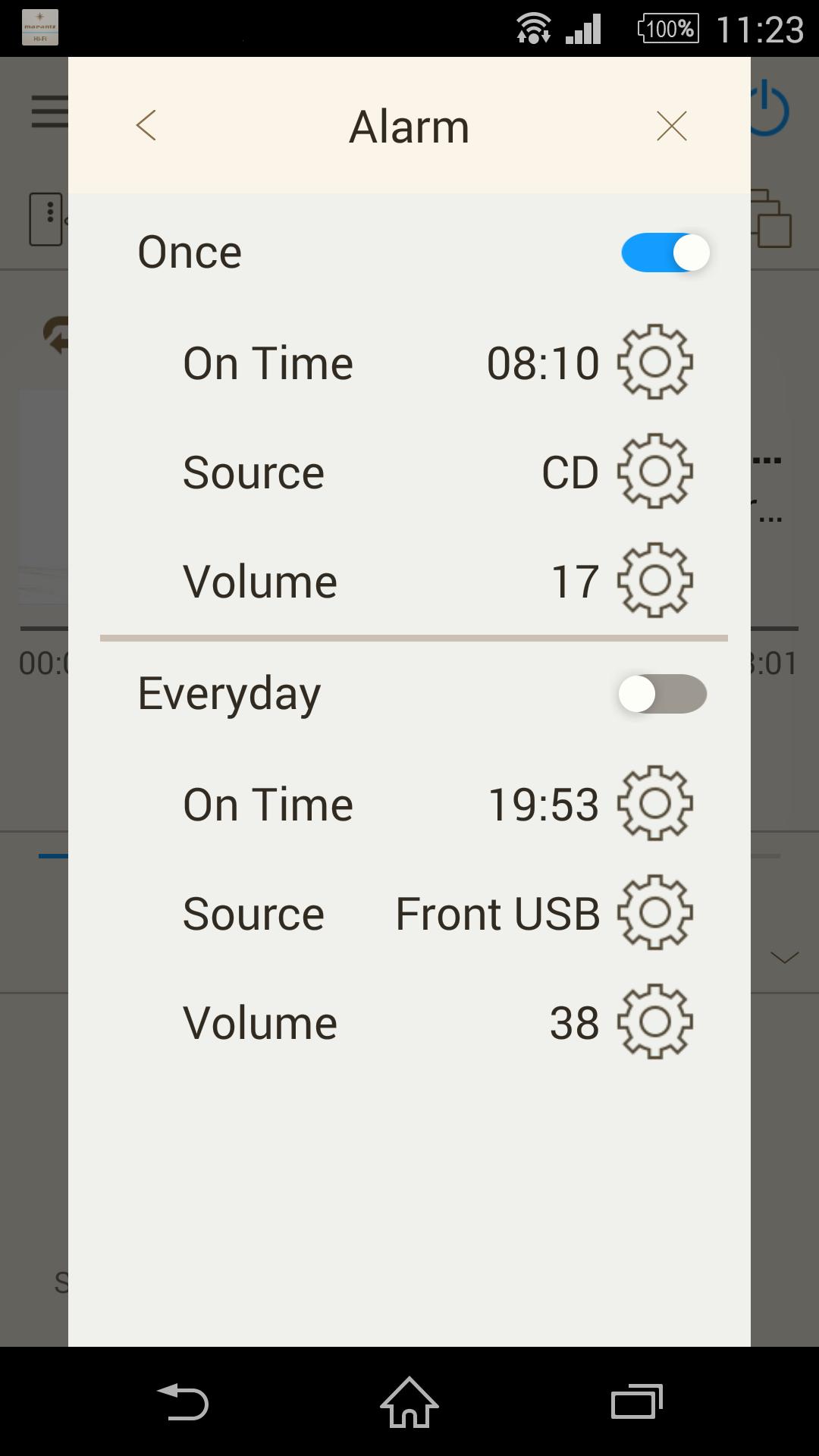819x1456 pixels.
Task: Adjust the Everyday alarm volume 38
Action: (x=654, y=1022)
